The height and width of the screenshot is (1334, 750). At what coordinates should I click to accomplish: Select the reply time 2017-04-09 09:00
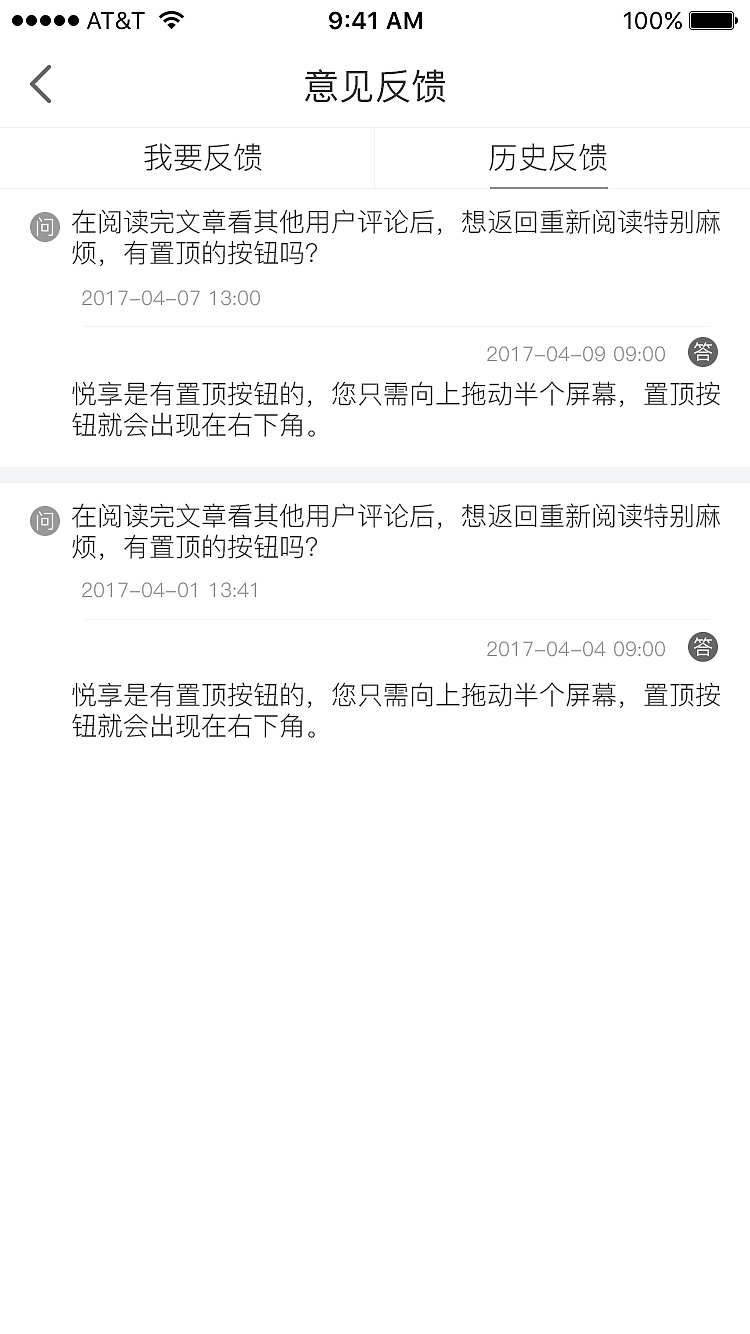(575, 353)
